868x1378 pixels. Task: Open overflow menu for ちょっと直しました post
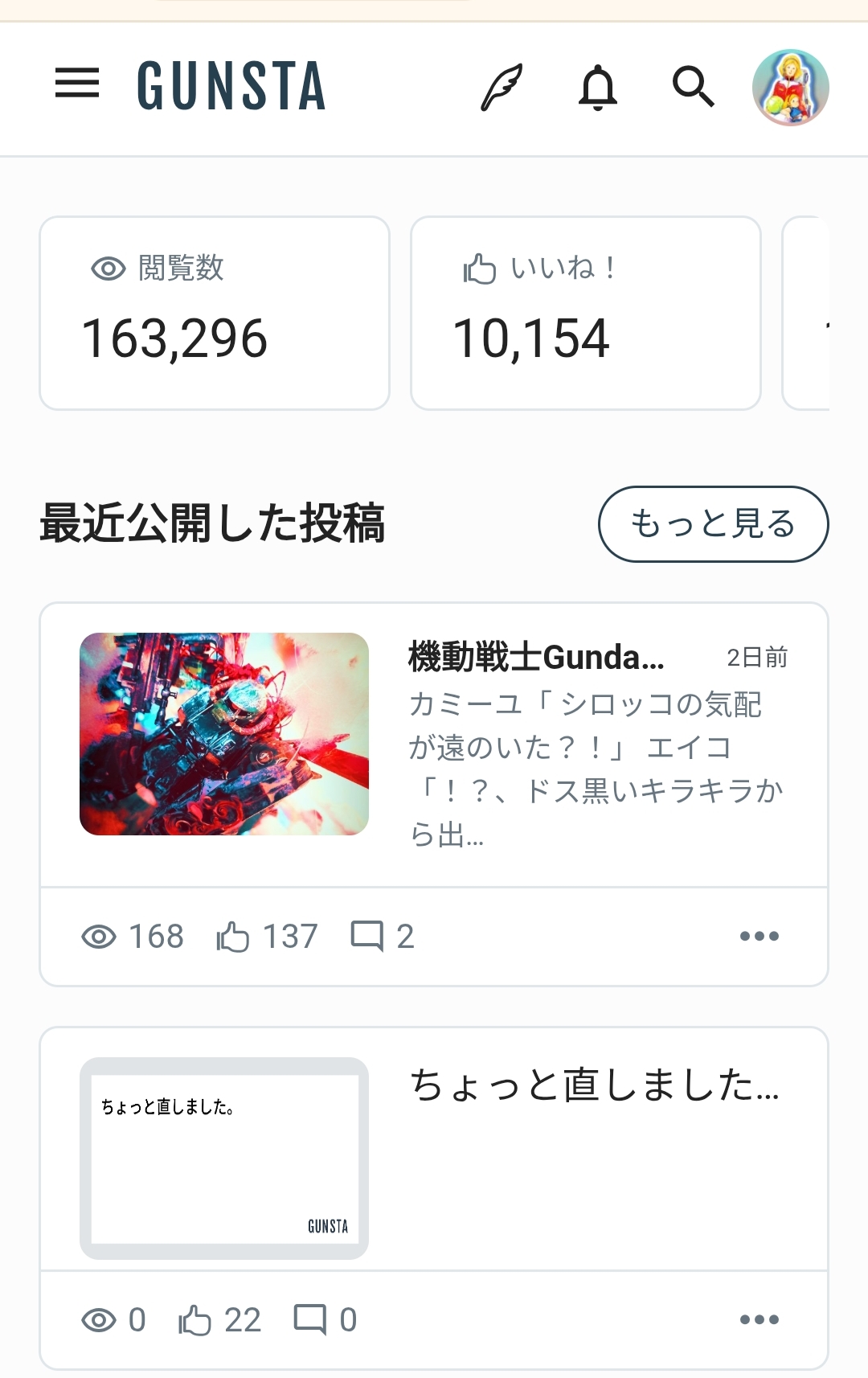click(x=759, y=1319)
